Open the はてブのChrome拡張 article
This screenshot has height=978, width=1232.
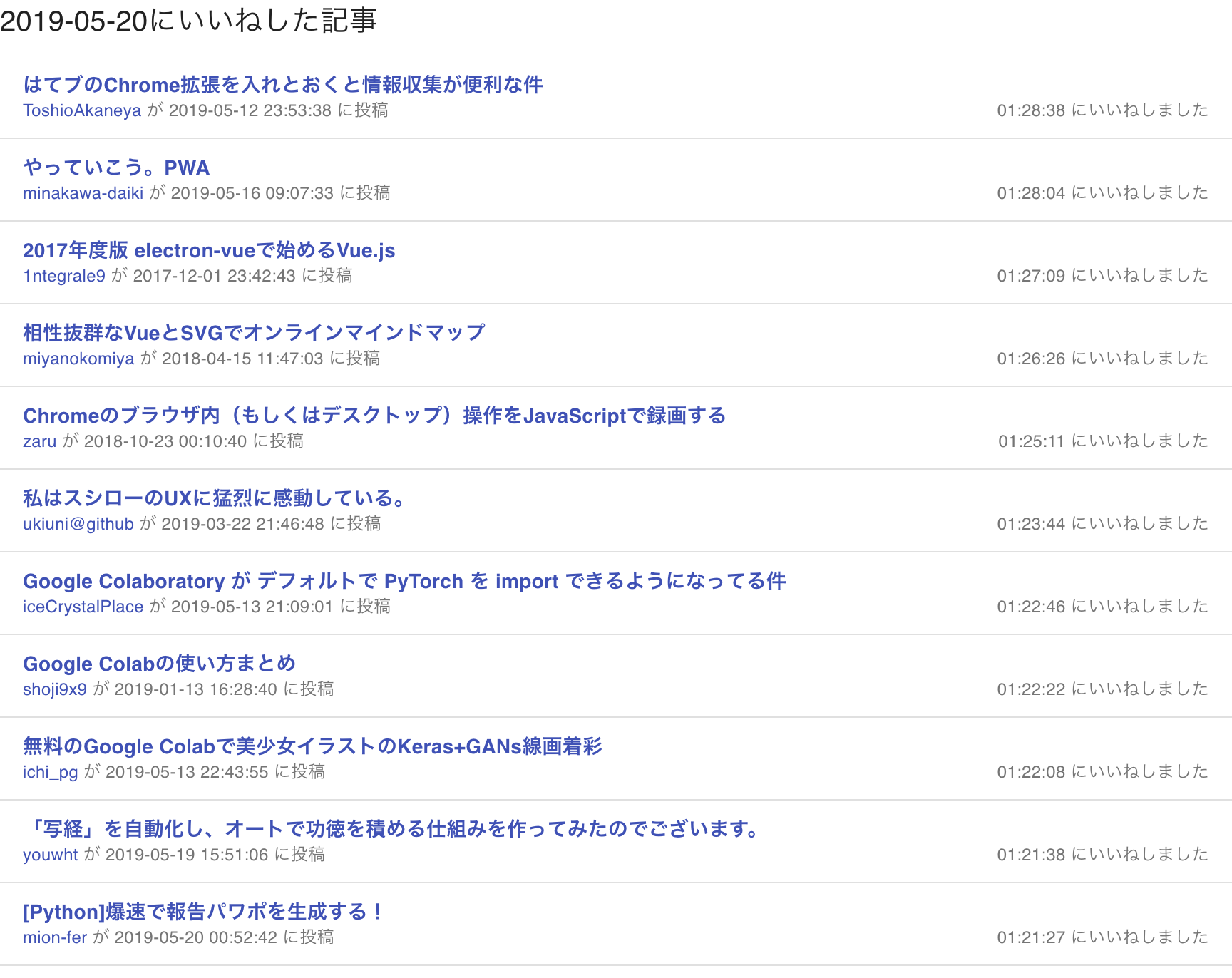coord(282,85)
